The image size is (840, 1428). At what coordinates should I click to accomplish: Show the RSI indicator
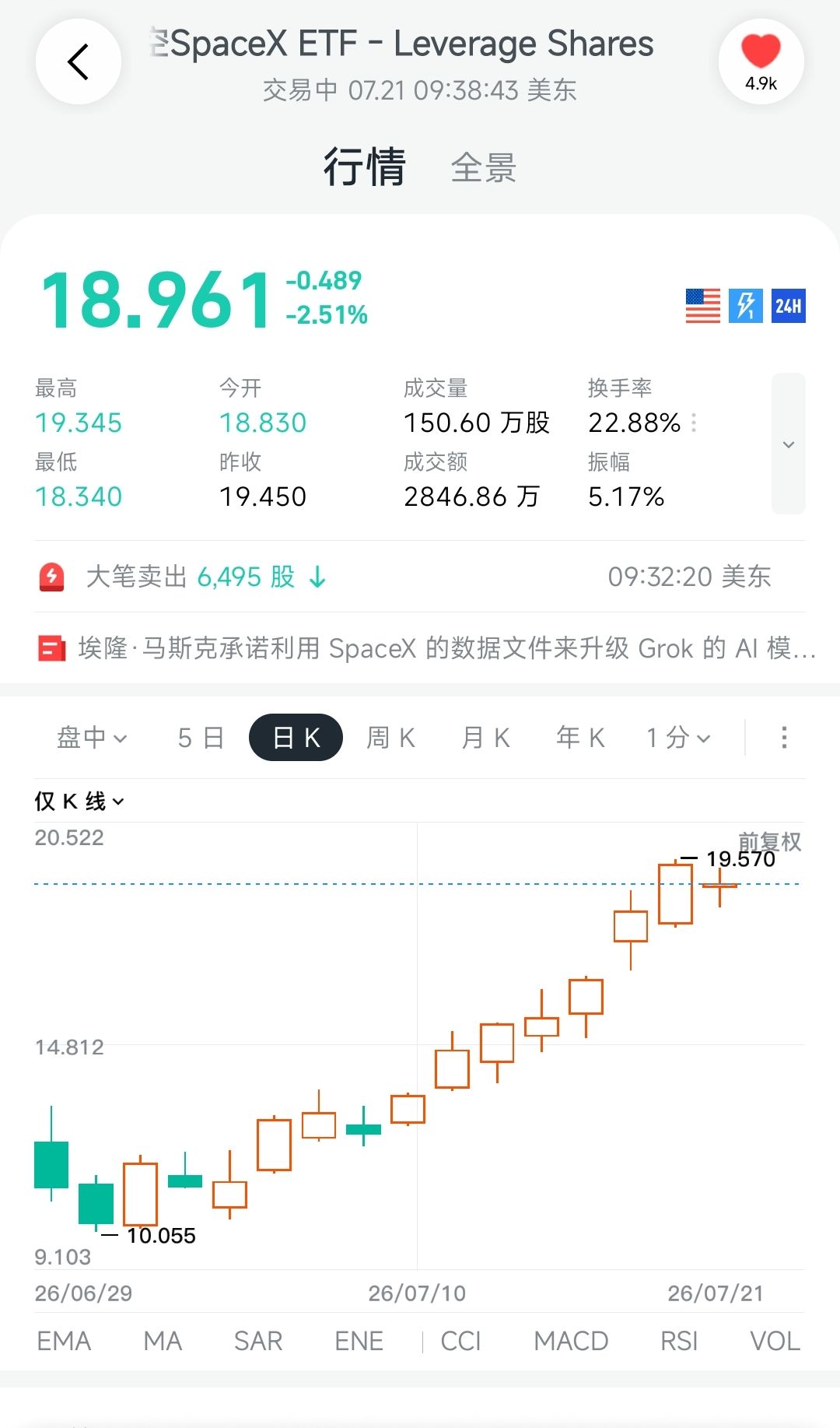[x=679, y=1341]
